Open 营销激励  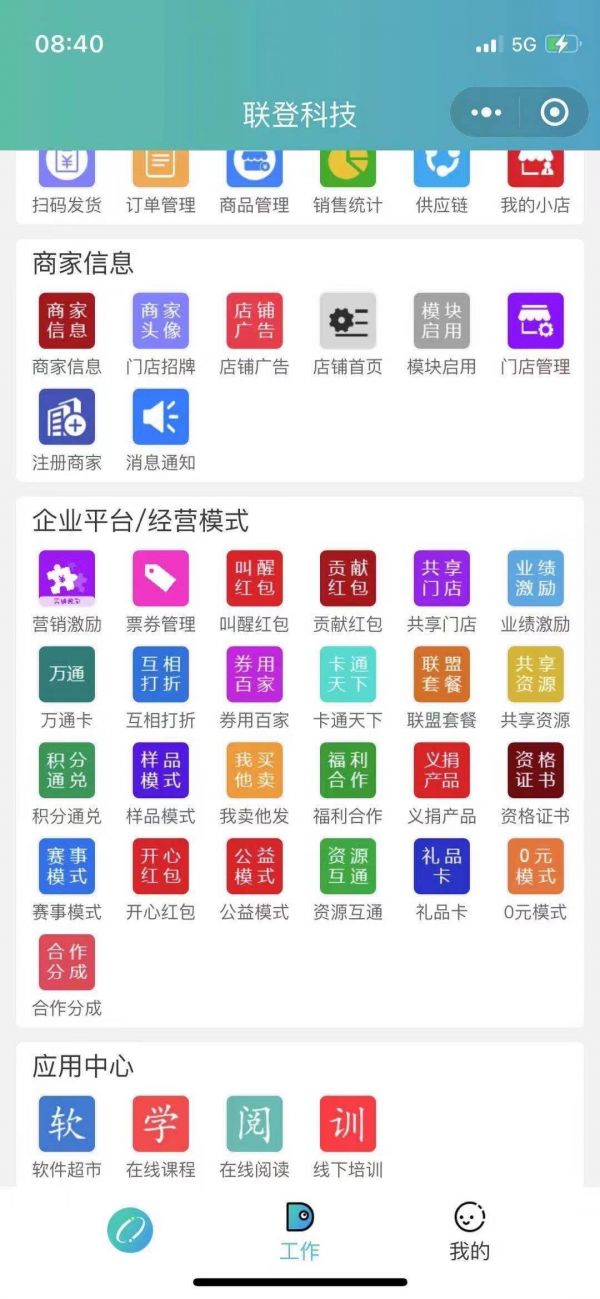(66, 592)
